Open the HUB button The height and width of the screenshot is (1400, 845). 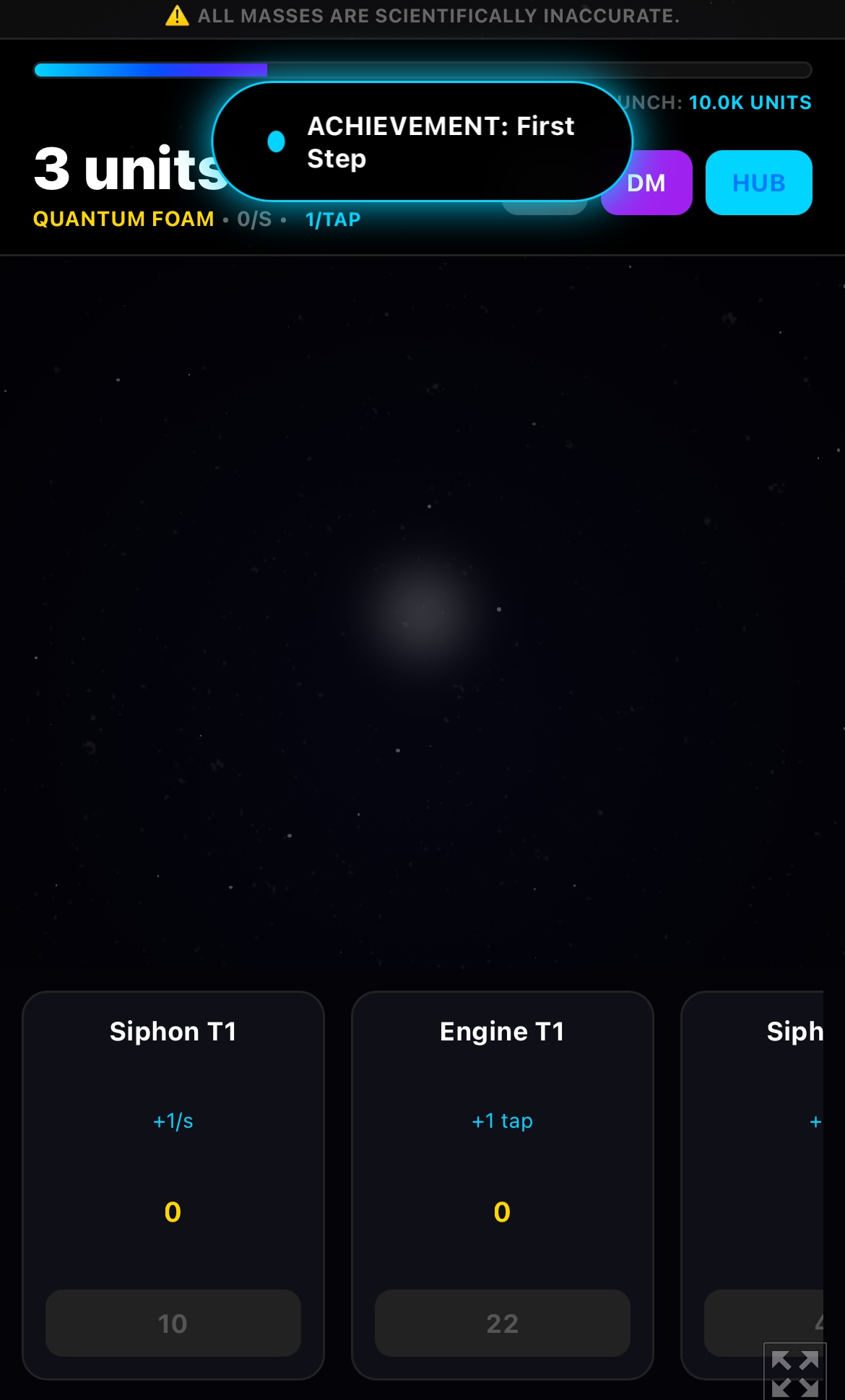click(x=758, y=183)
